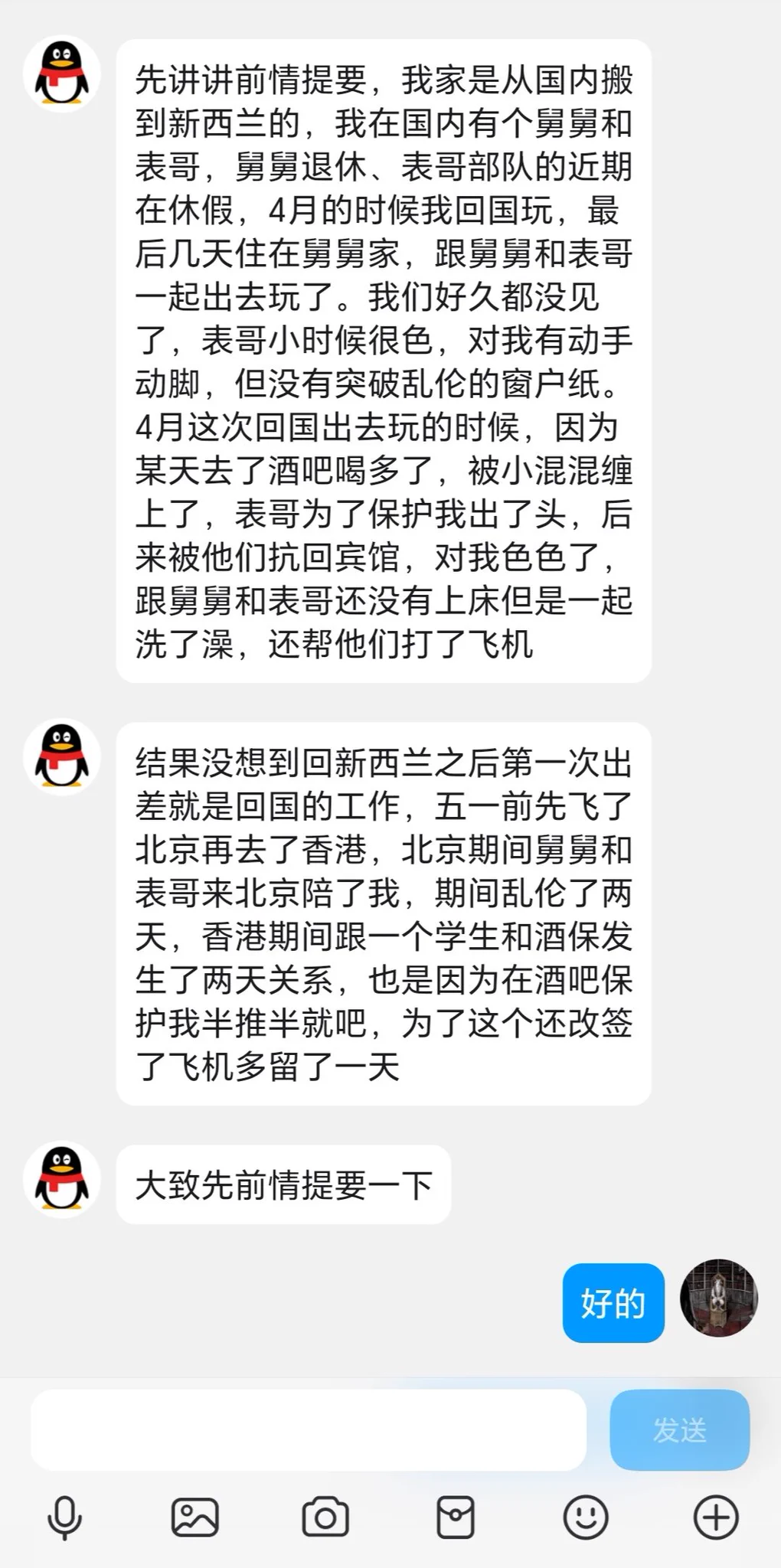Open the emoji smiley panel

586,1517
